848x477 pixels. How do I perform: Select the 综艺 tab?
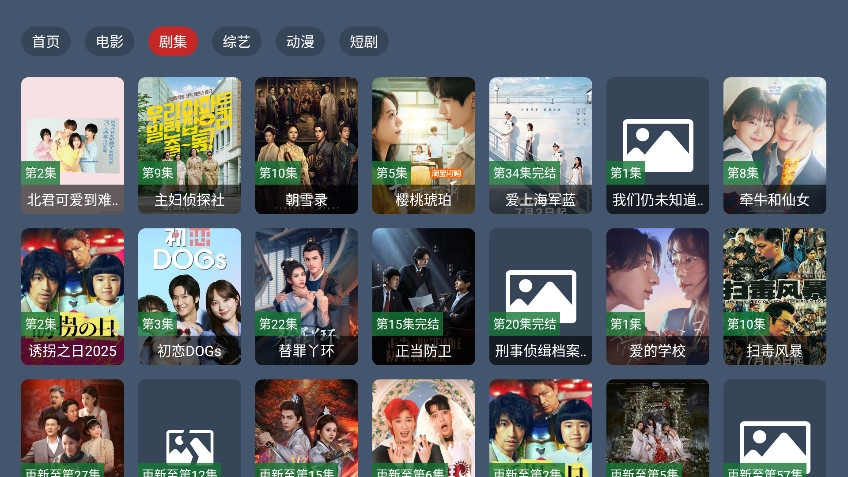click(x=237, y=42)
